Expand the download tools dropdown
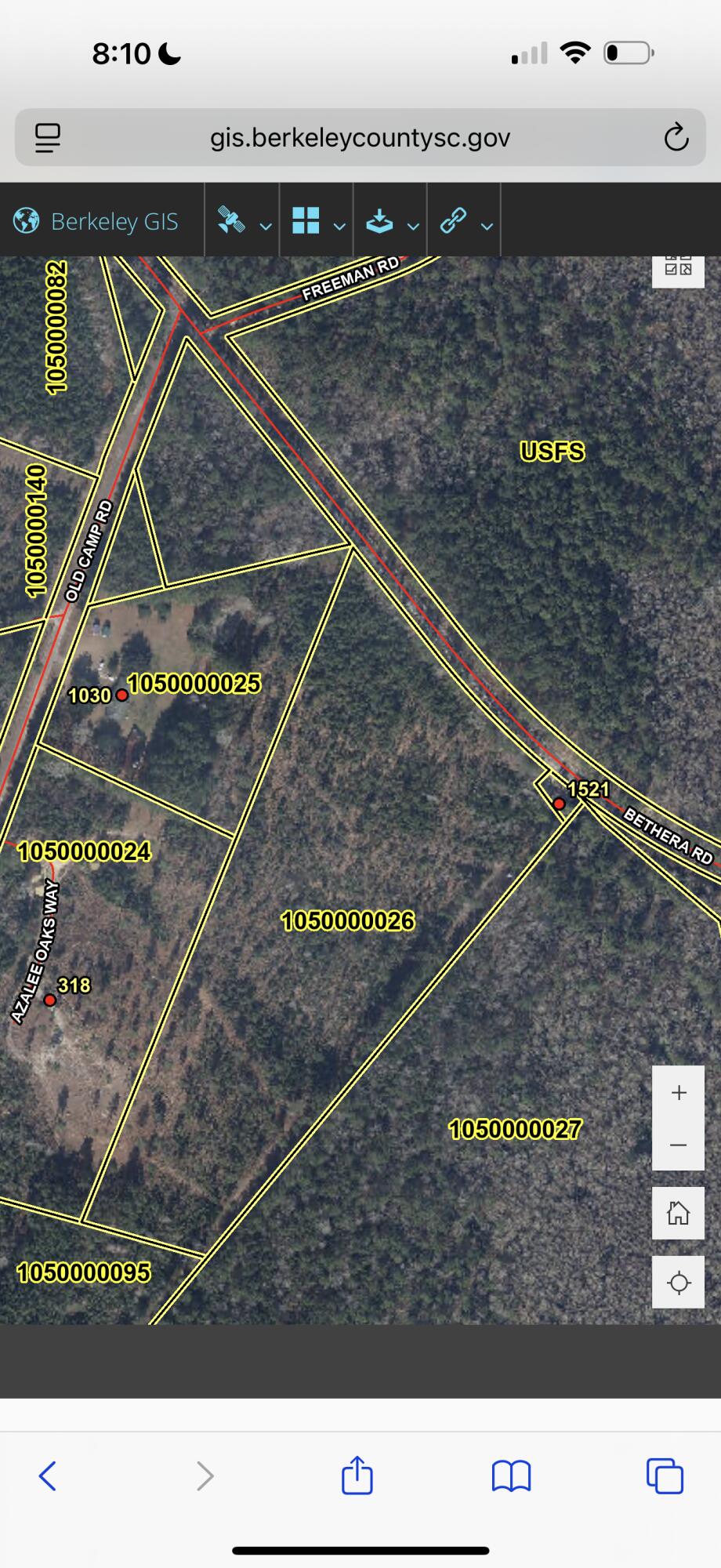The image size is (721, 1568). (390, 222)
